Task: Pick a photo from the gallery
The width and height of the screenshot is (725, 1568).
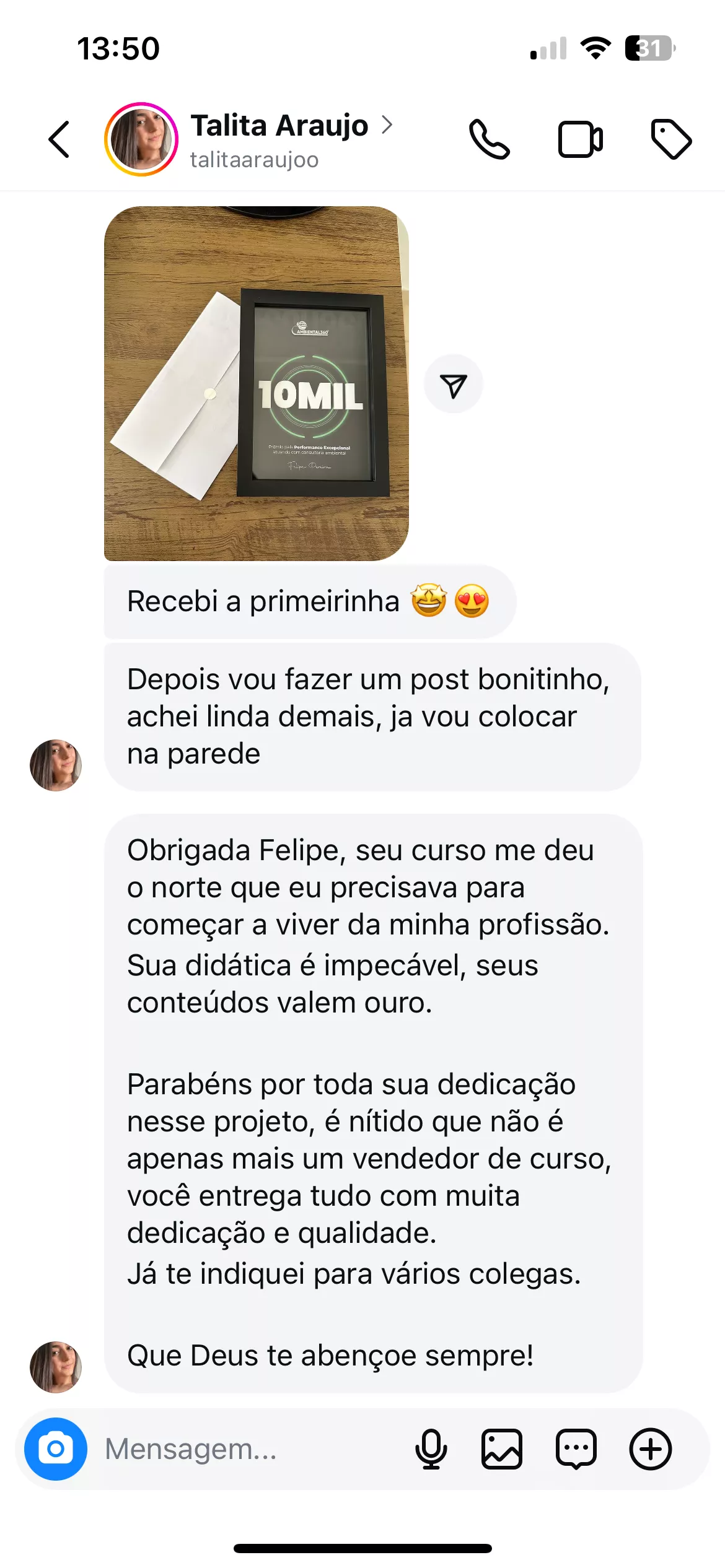Action: (x=502, y=1449)
